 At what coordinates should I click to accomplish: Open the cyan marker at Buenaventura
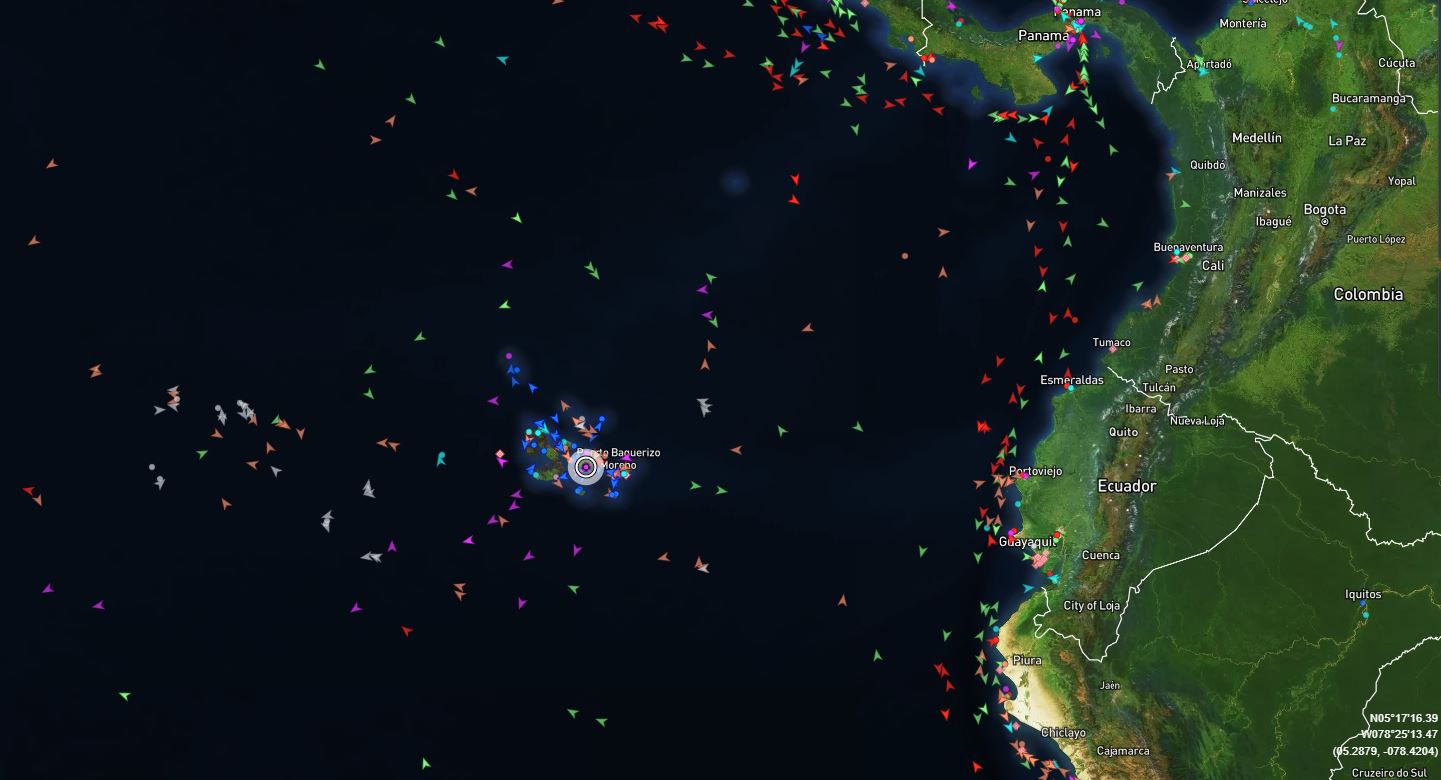tap(1177, 252)
